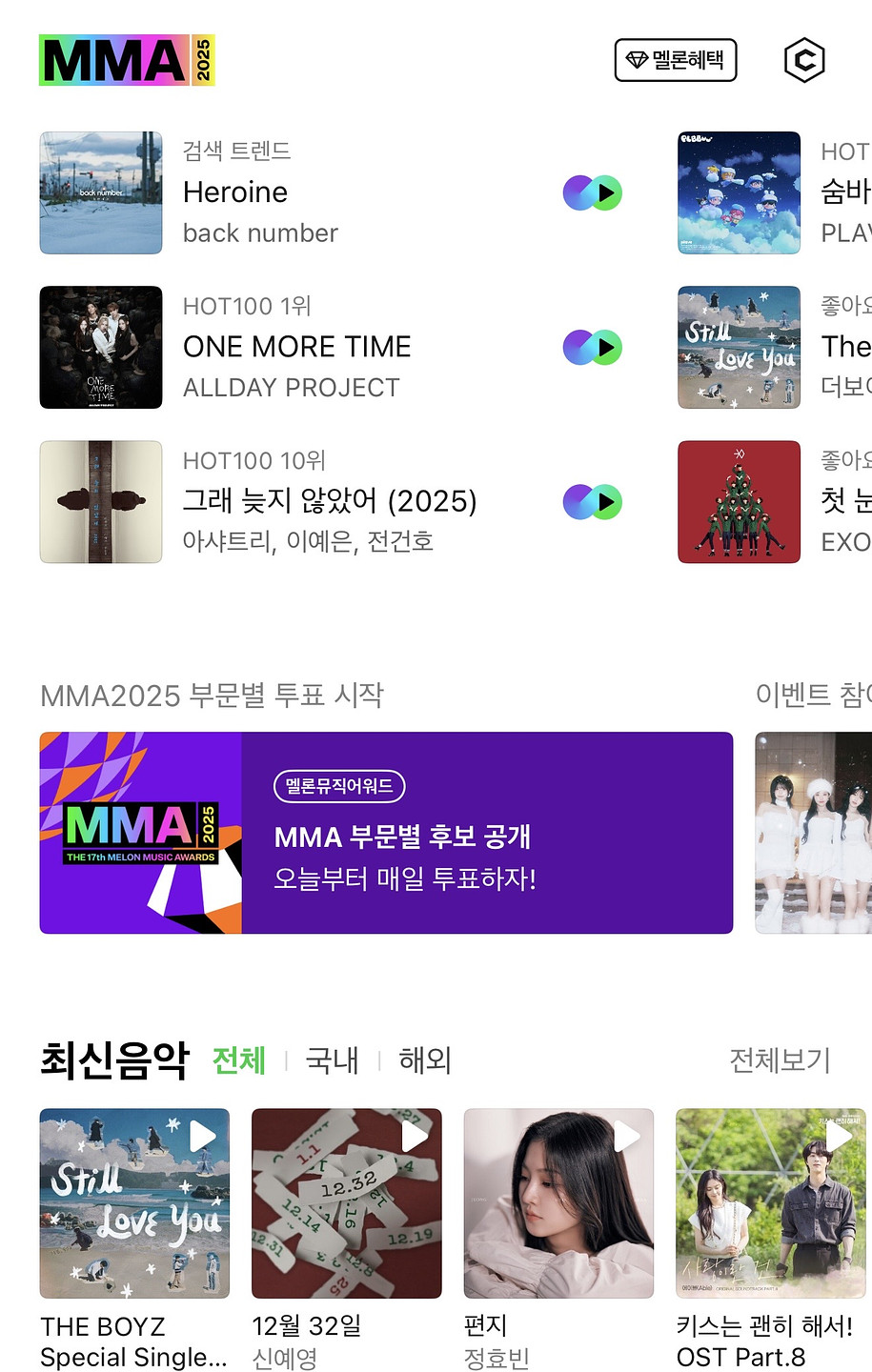Open the 편지 album by 정효빈
This screenshot has height=1372, width=872.
tap(558, 1203)
